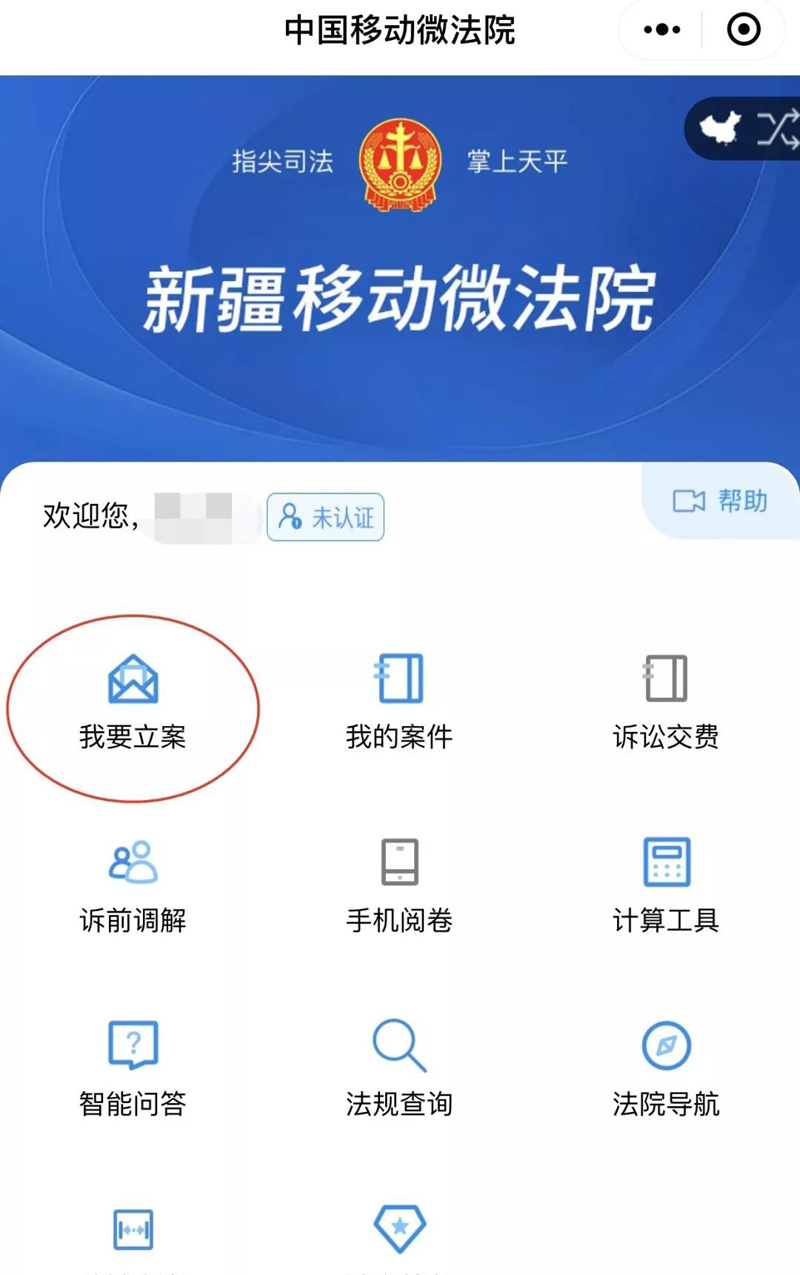Open 诉讼交费 litigation fee payment
Screen dimensions: 800x1275
(x=665, y=703)
